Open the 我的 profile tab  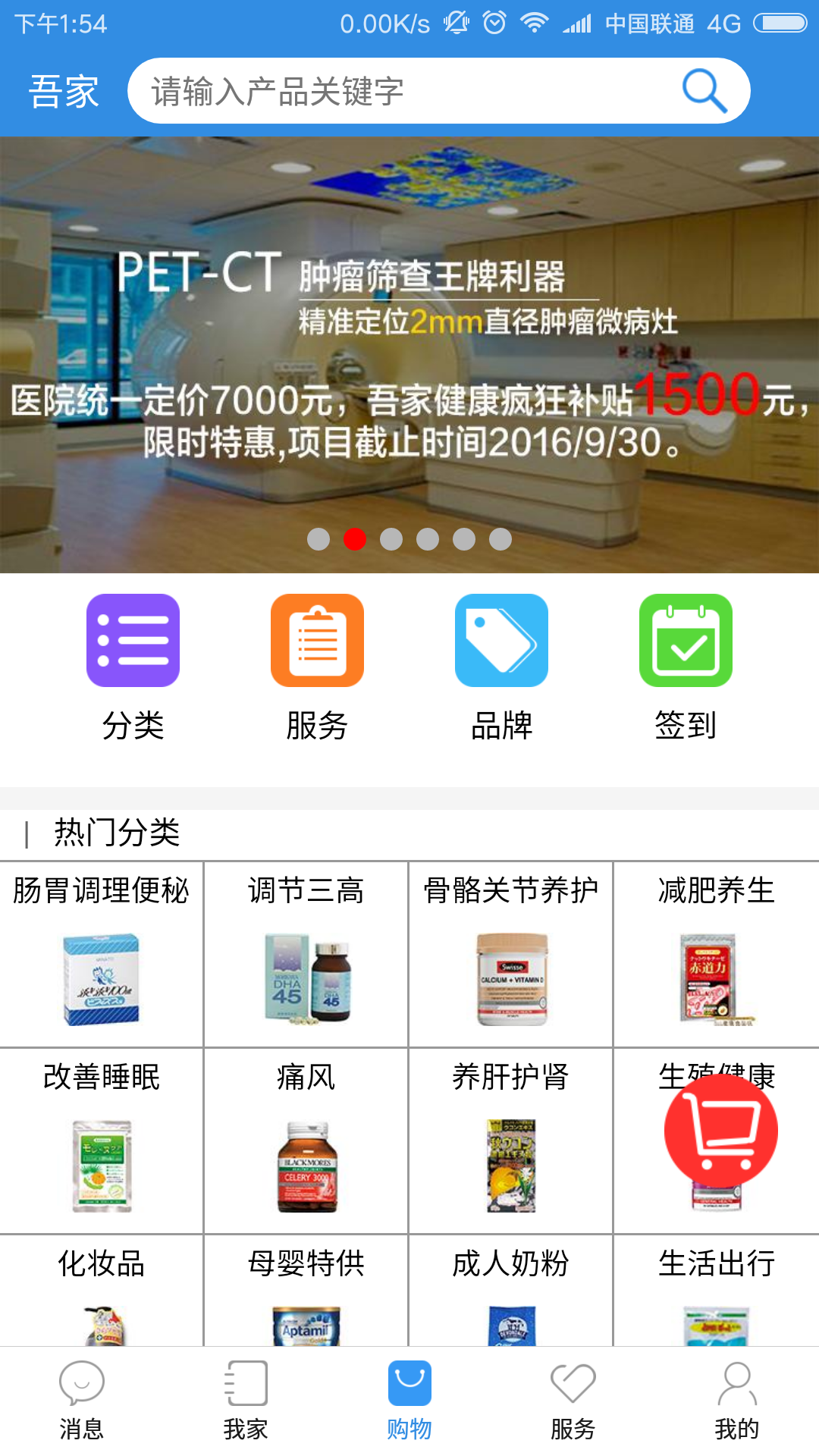coord(736,1401)
